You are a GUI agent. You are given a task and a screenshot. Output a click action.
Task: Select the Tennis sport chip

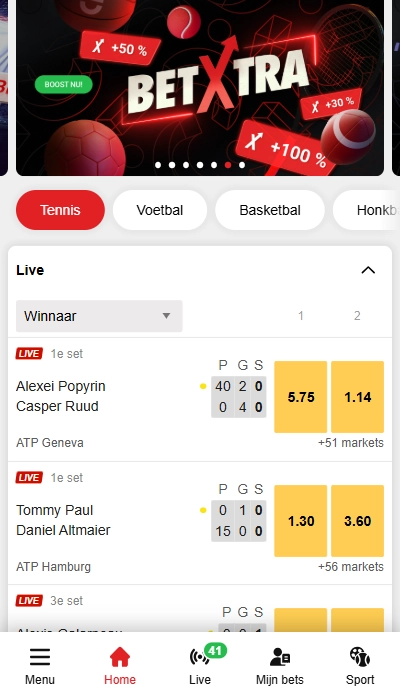tap(60, 210)
